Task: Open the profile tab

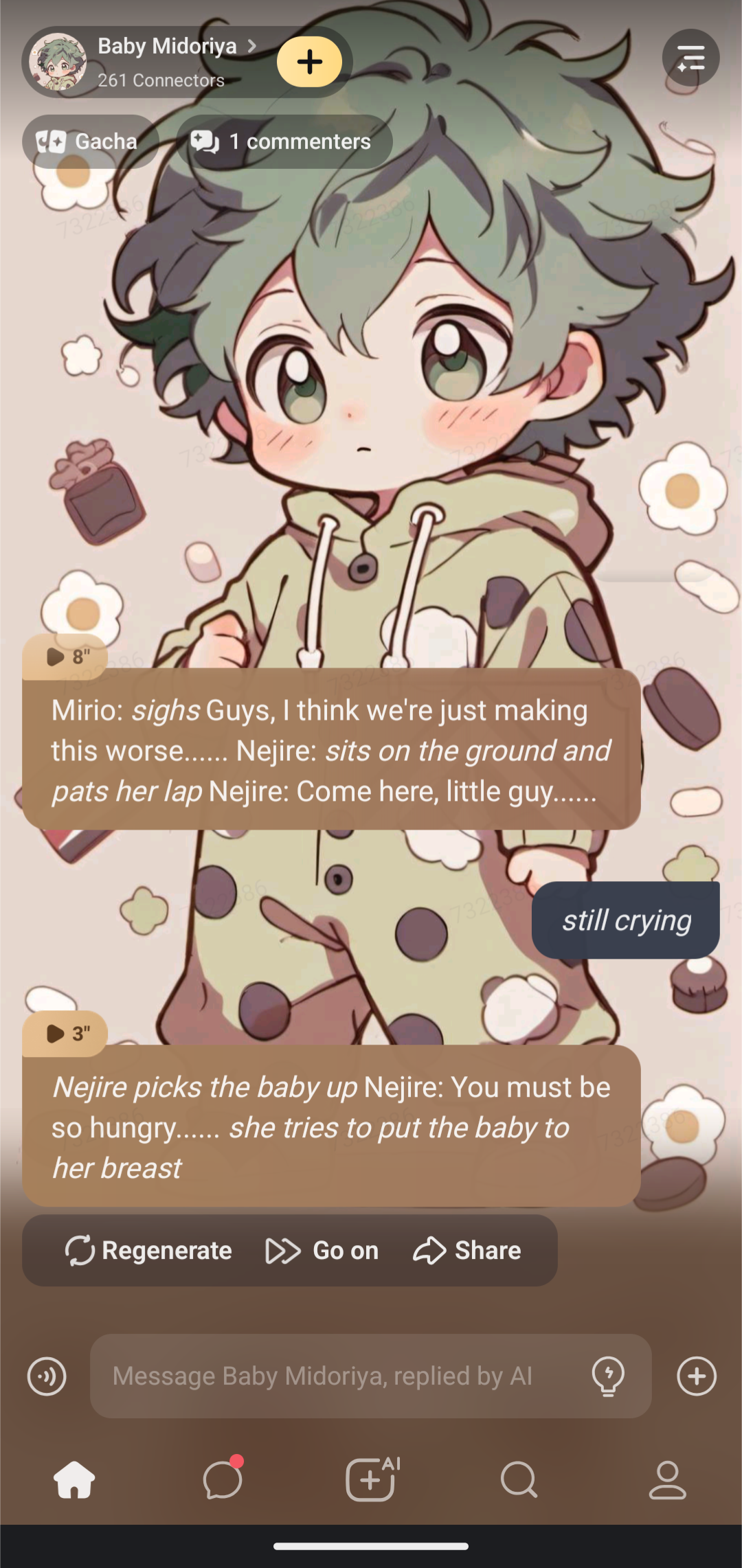Action: click(x=667, y=1479)
